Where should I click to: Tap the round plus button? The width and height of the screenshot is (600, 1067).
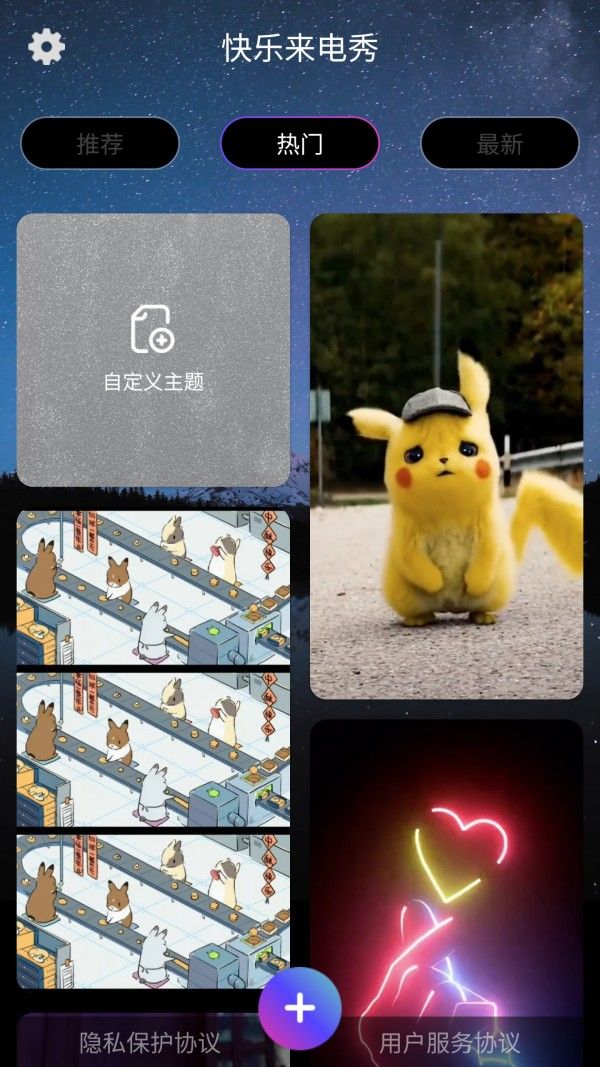[x=300, y=1008]
